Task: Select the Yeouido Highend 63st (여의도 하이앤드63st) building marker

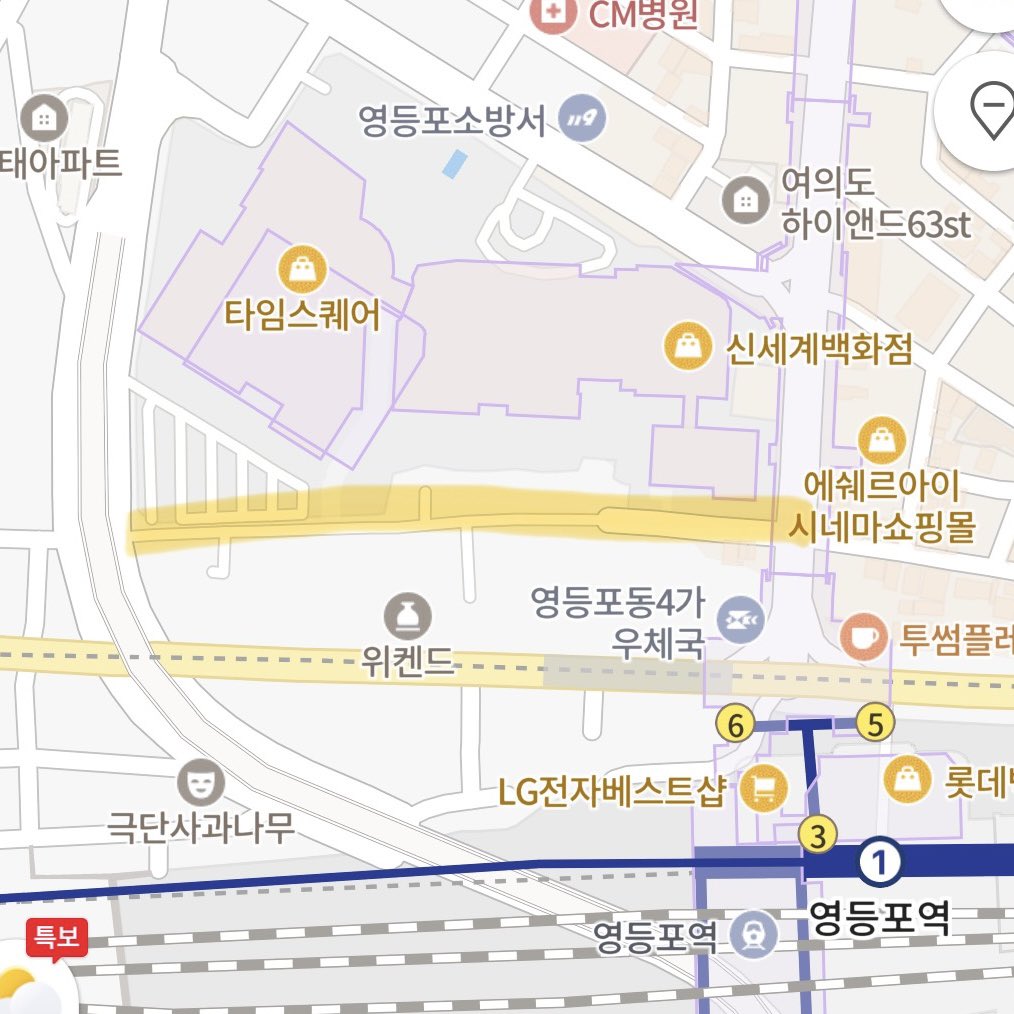Action: (x=745, y=201)
